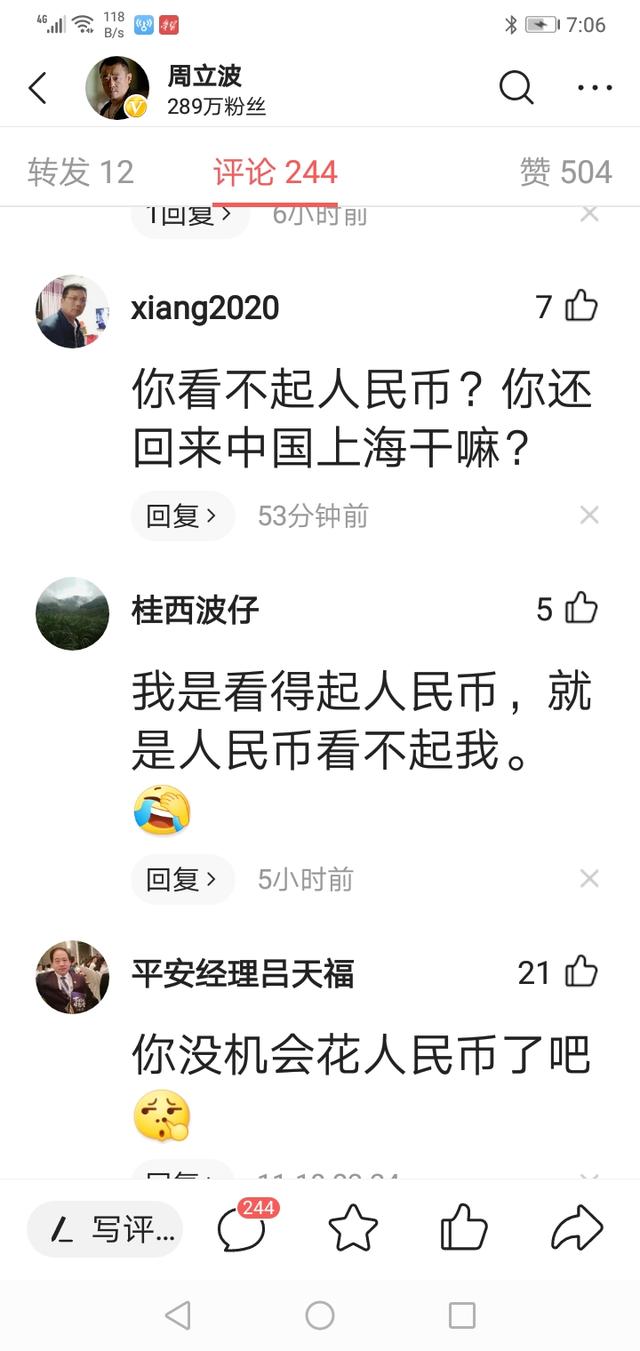The height and width of the screenshot is (1351, 640).
Task: Tap the 写评论 comment input box
Action: [105, 1230]
